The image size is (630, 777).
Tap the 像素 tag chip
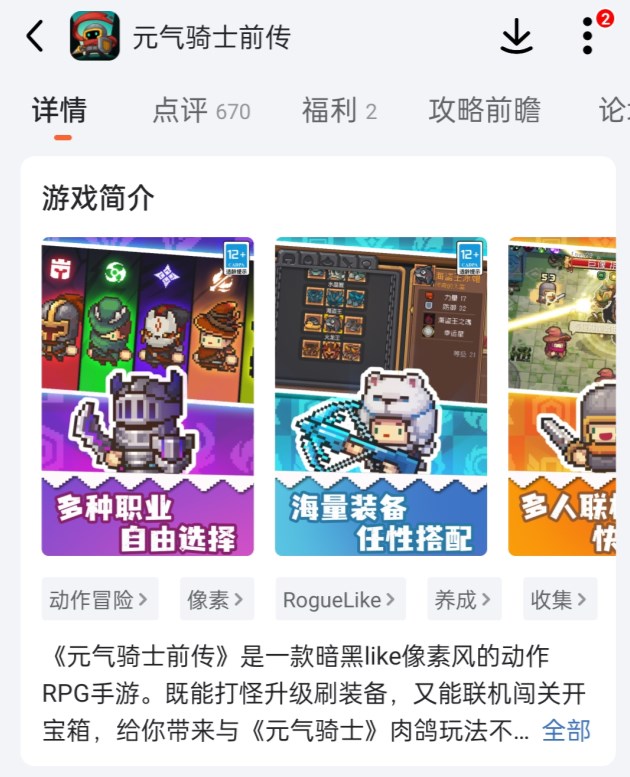pos(216,600)
